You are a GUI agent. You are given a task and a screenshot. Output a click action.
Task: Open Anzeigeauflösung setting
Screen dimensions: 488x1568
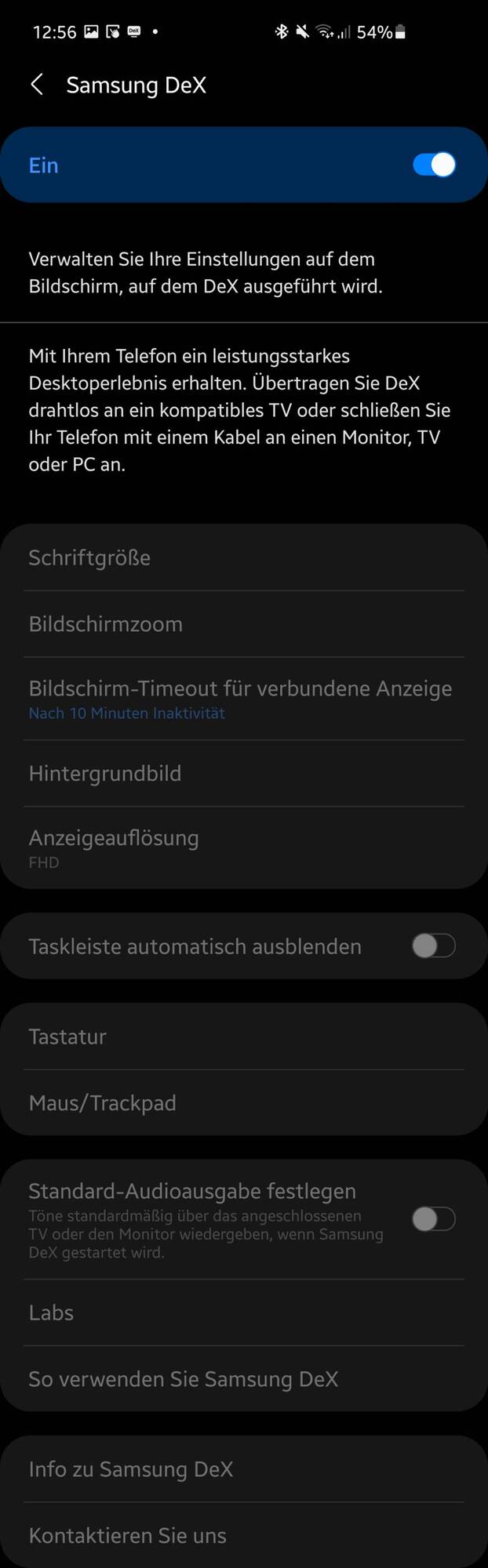click(x=243, y=848)
